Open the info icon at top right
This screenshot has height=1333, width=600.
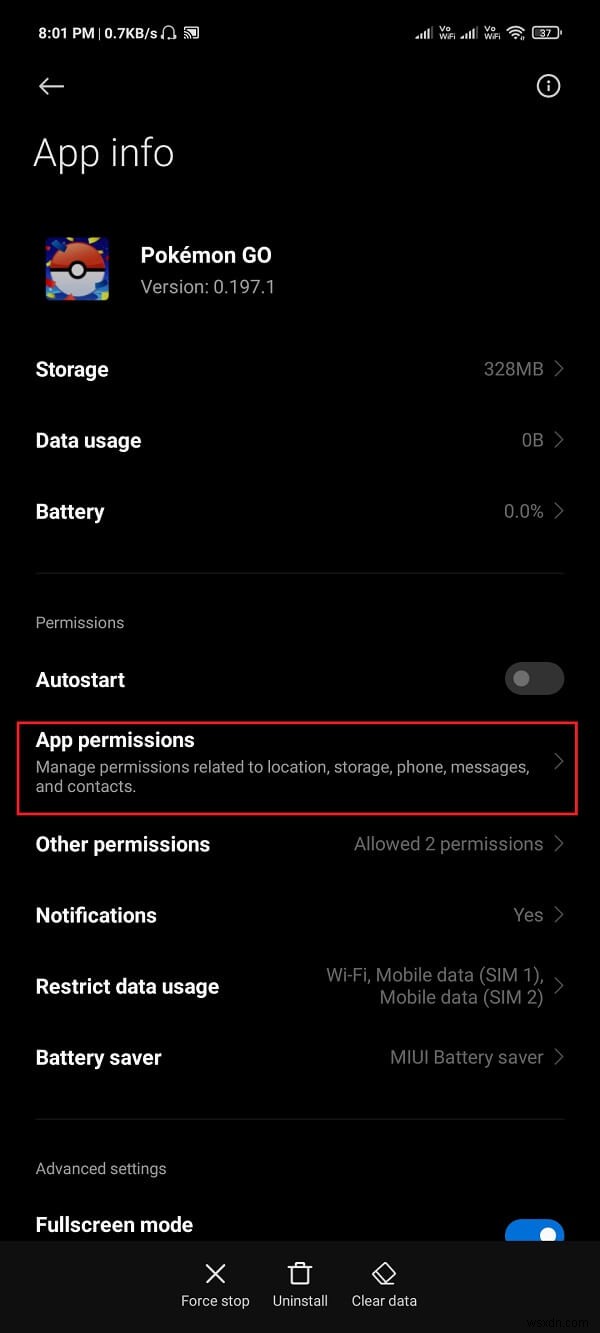pos(548,87)
